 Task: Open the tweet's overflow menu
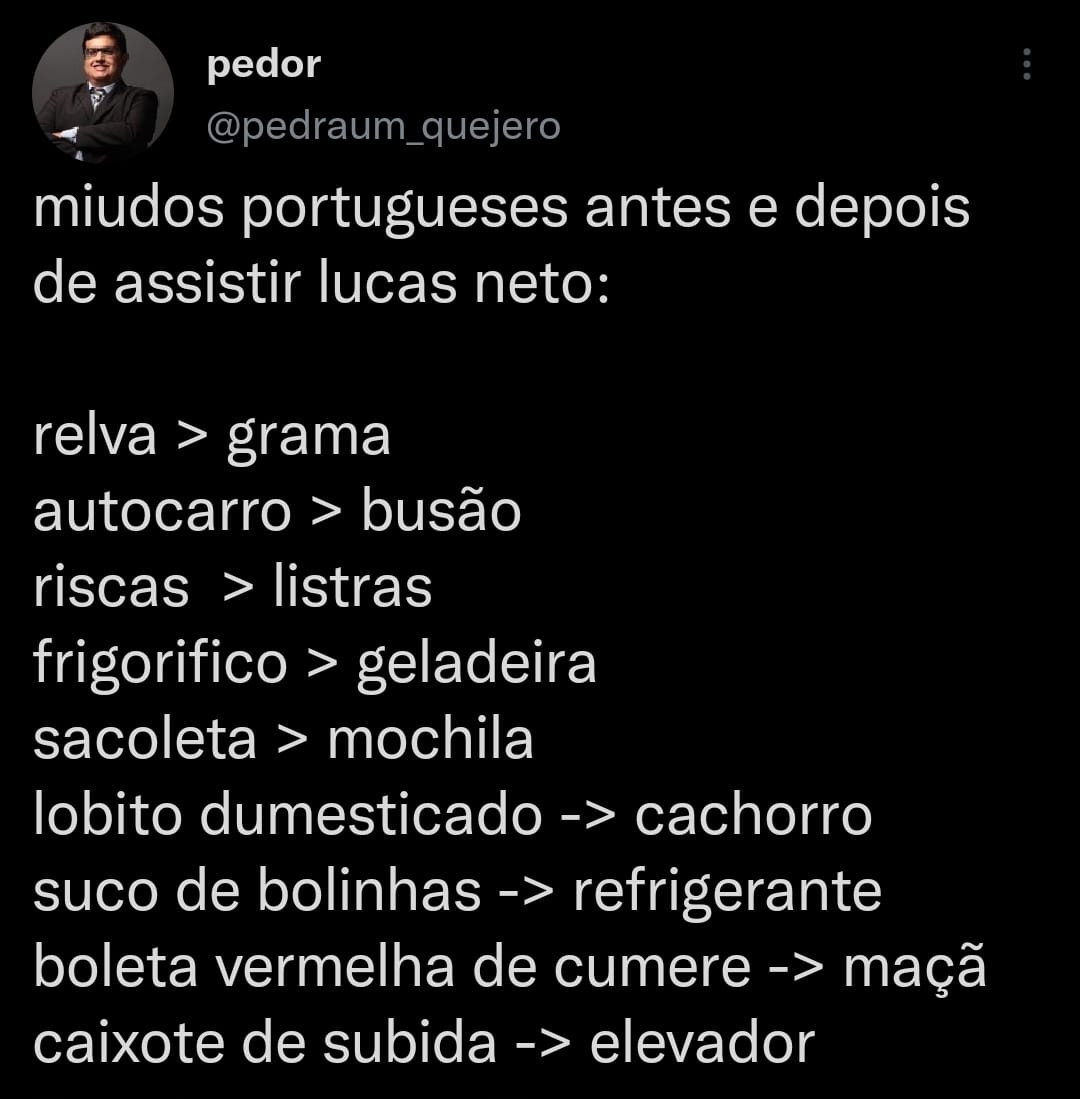[x=1026, y=65]
